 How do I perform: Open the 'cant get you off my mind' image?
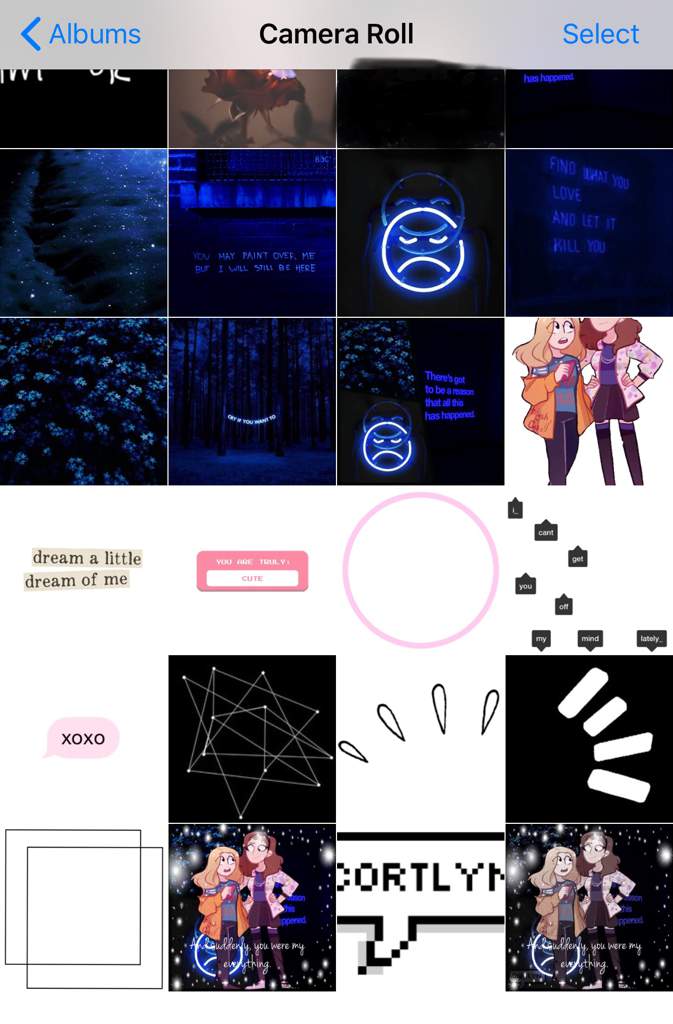point(589,570)
